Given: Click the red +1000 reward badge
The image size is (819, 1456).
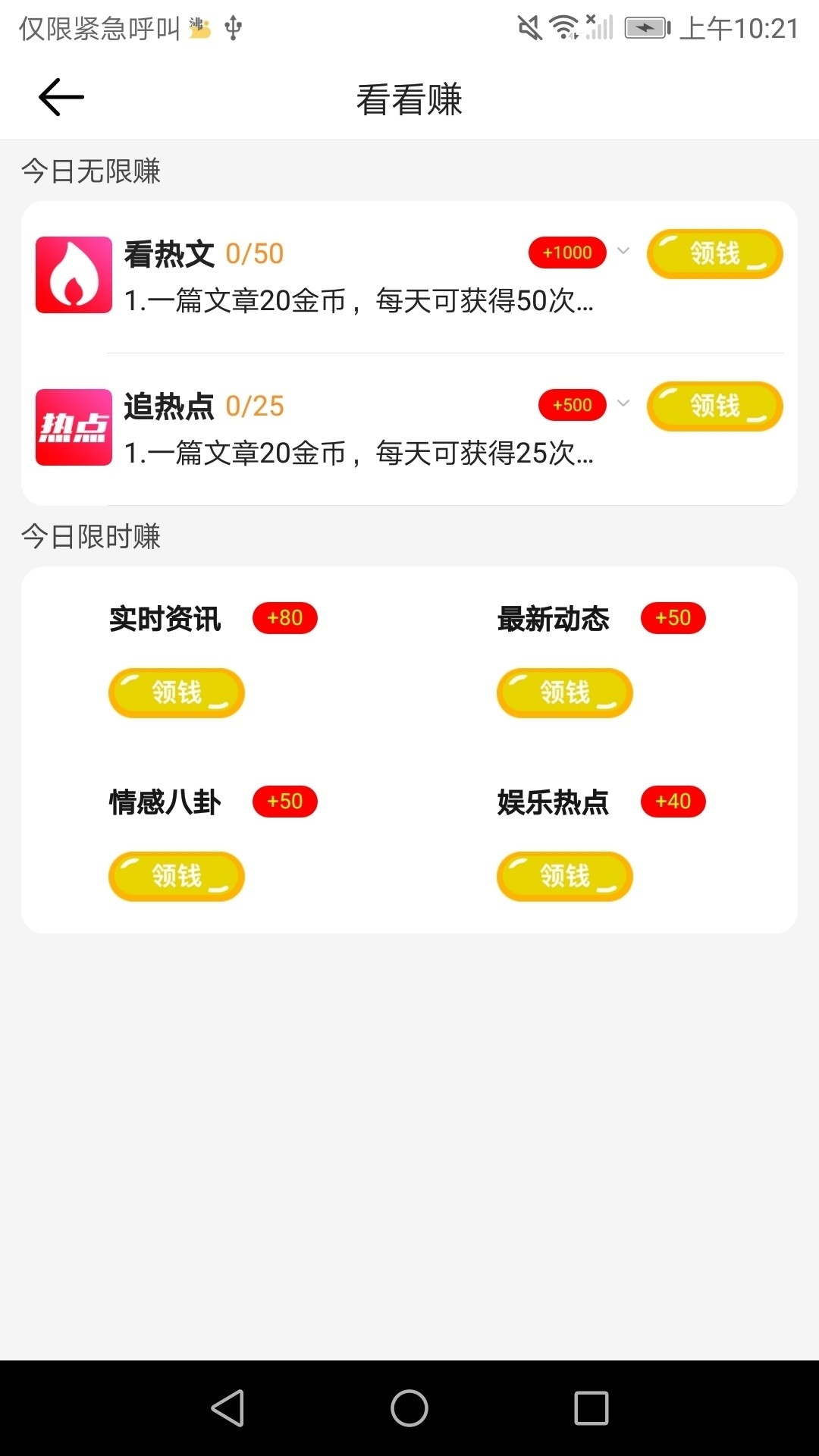Looking at the screenshot, I should tap(569, 253).
